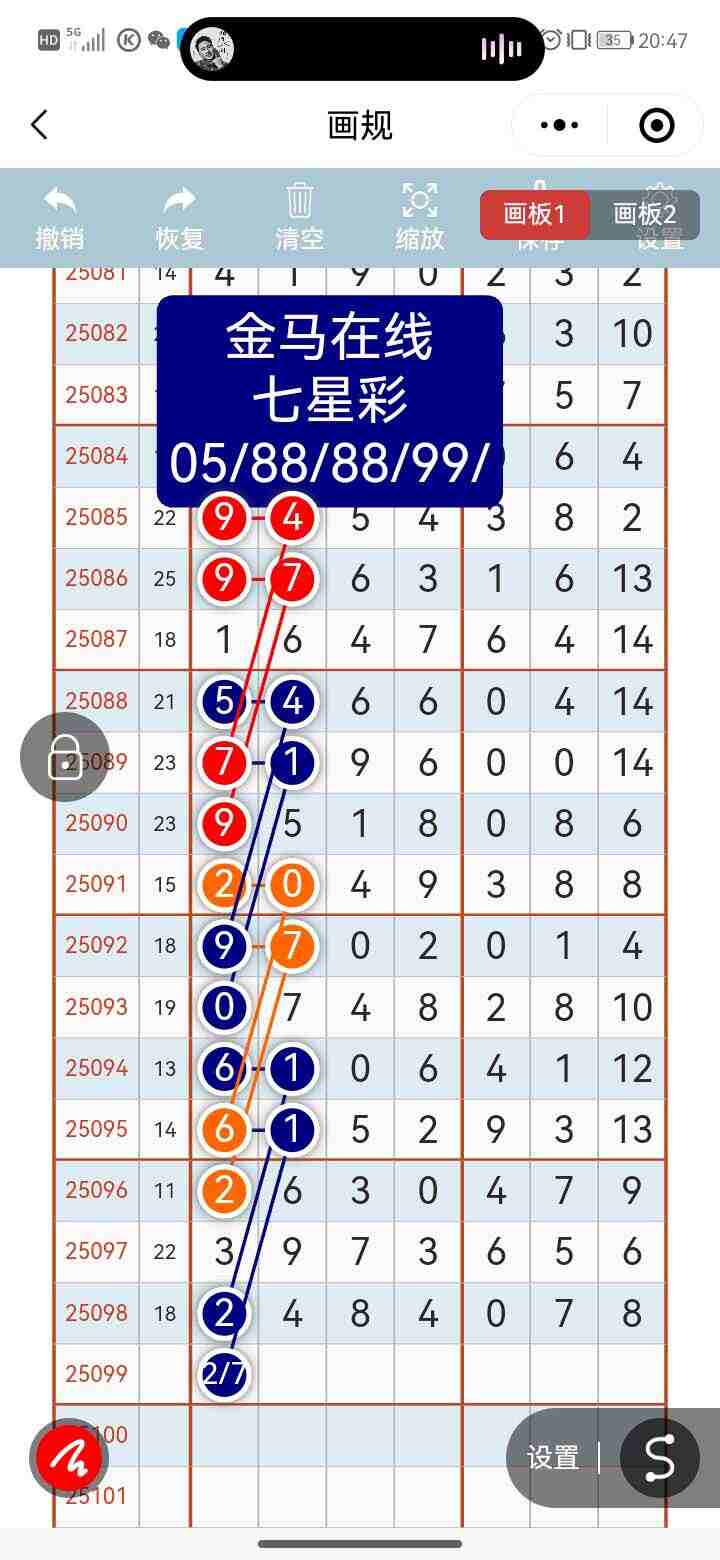Tap 缩放 to zoom the chart
Screen dimensions: 720x1560
click(420, 216)
